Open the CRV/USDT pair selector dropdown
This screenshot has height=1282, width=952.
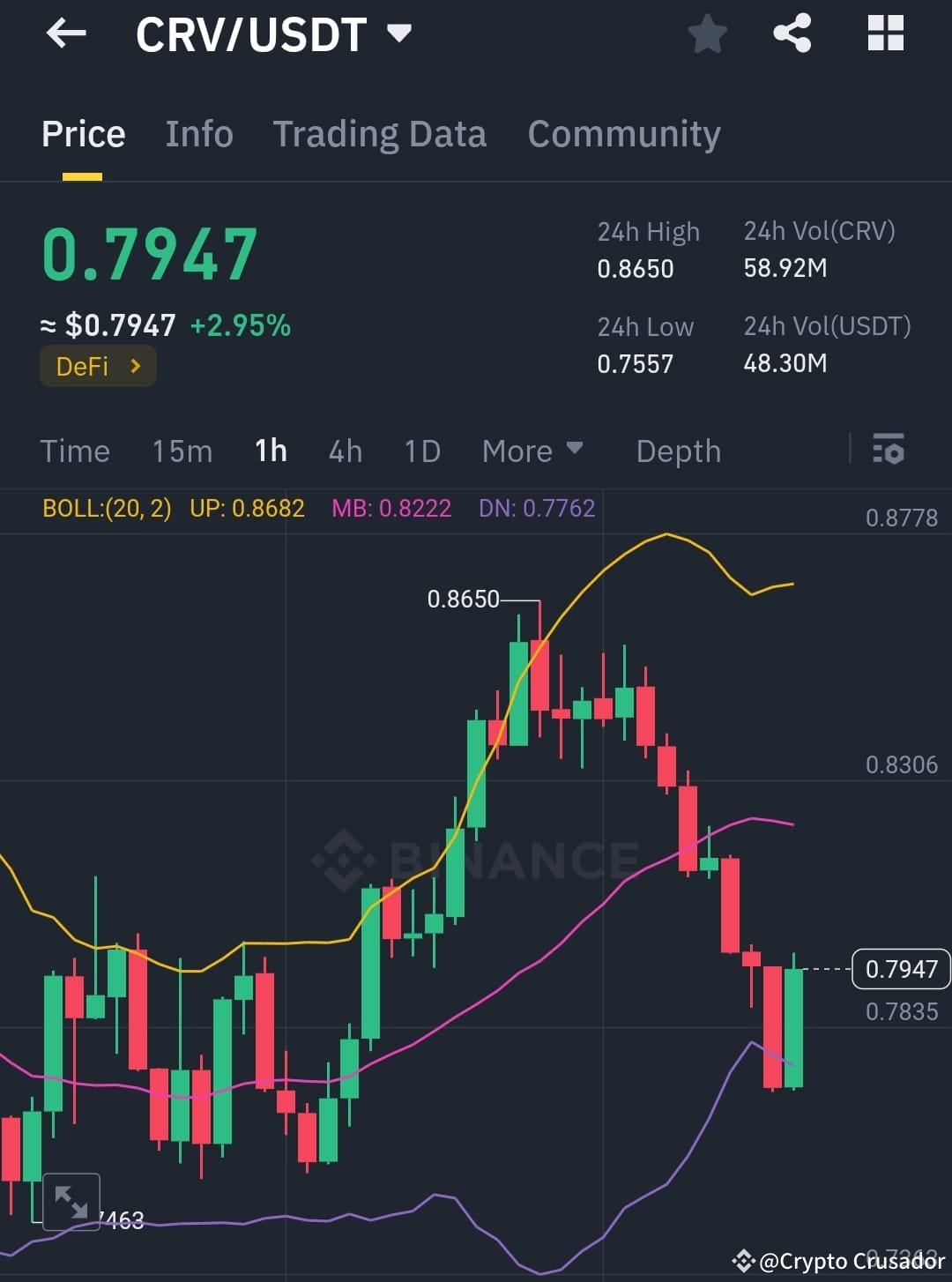click(x=399, y=34)
